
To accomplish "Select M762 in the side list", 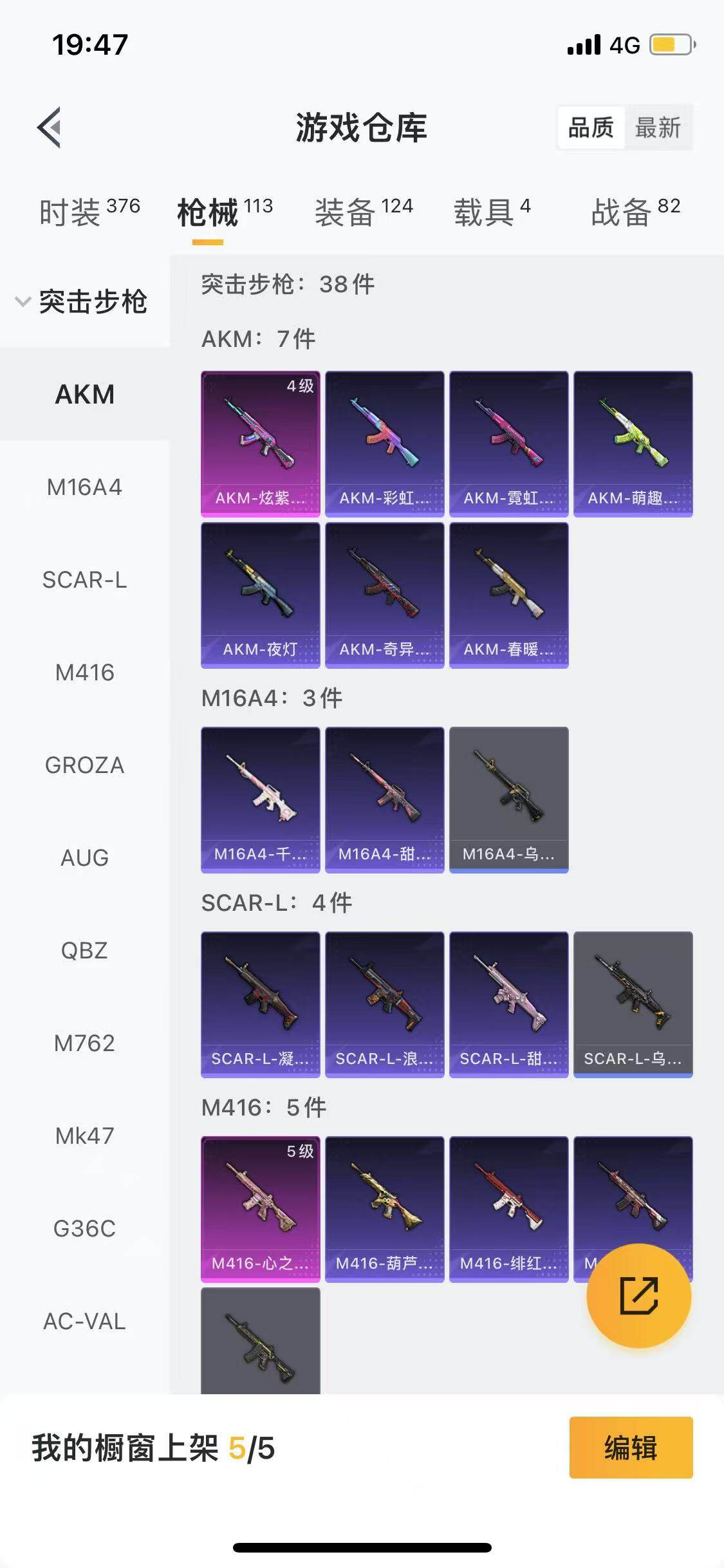I will click(84, 1043).
